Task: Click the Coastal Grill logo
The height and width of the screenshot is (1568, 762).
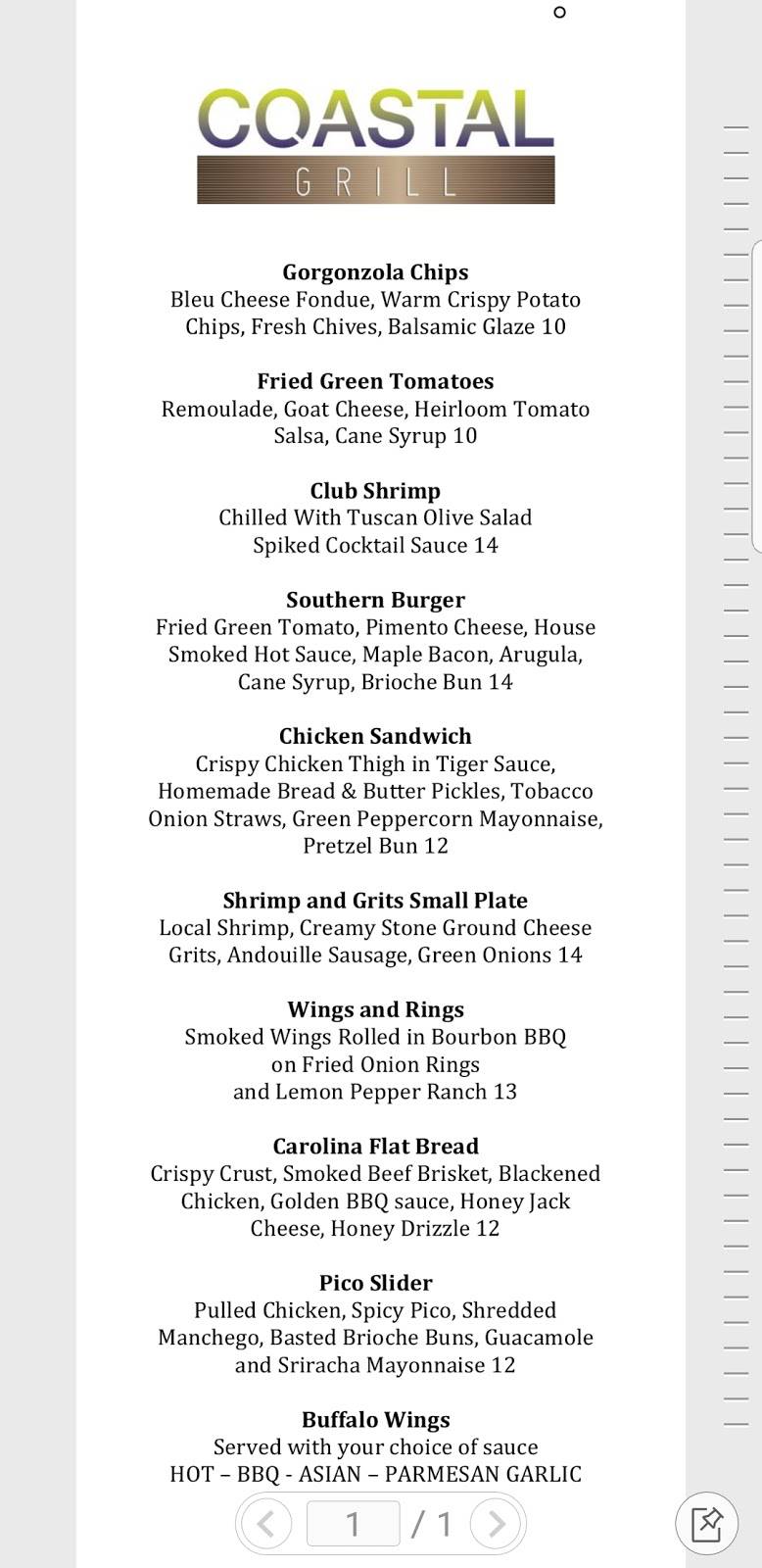Action: tap(376, 143)
